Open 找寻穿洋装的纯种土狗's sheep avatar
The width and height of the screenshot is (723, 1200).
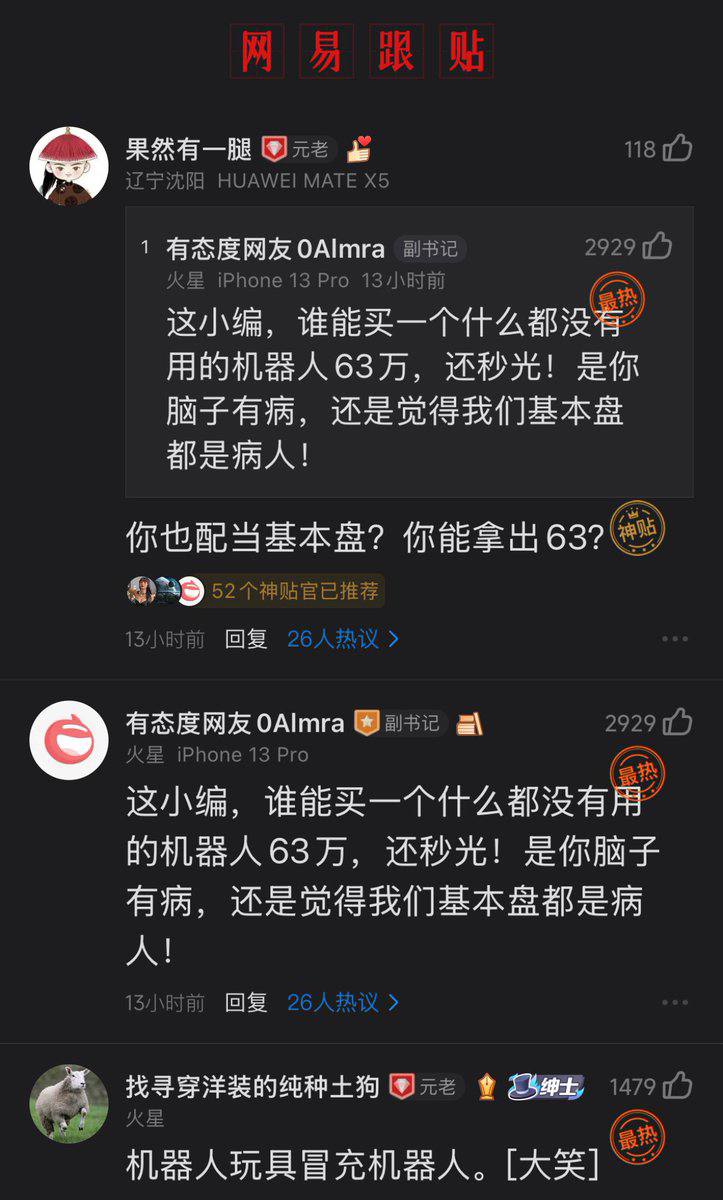point(68,1102)
